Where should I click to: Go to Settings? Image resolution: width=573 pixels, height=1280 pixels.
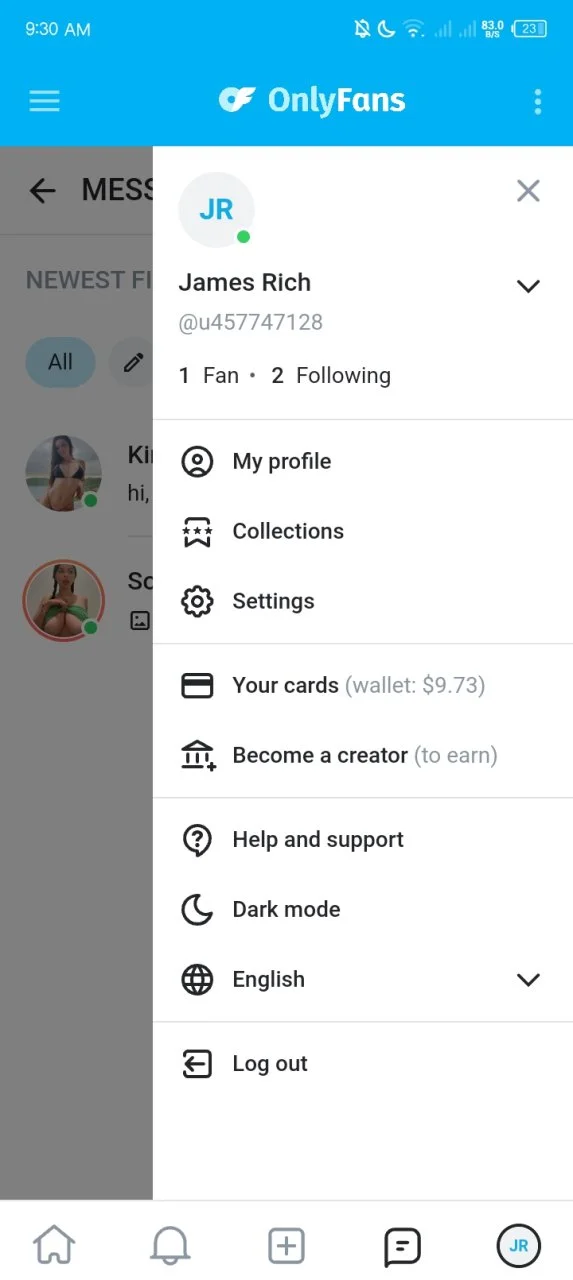point(362,602)
